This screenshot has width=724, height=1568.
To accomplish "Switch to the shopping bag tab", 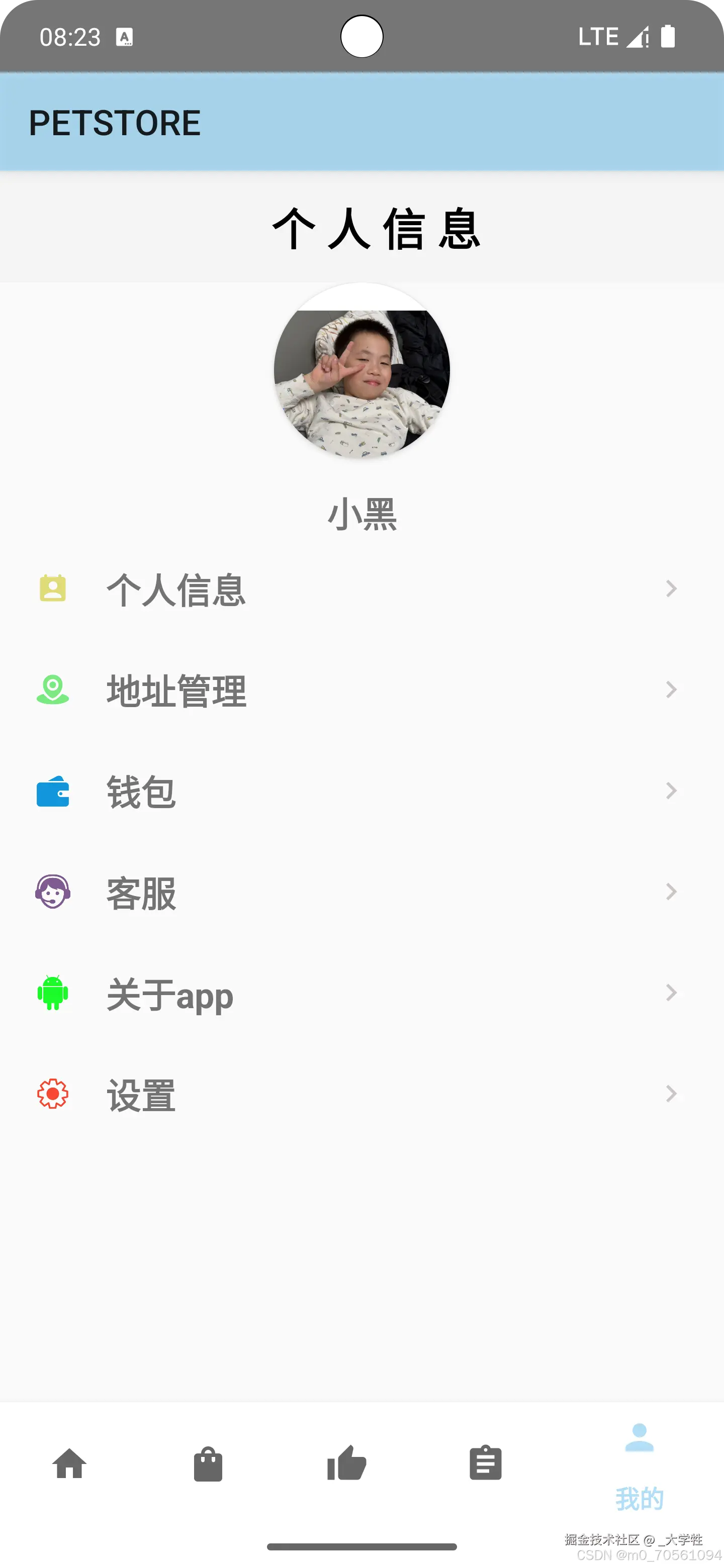I will click(x=208, y=1463).
